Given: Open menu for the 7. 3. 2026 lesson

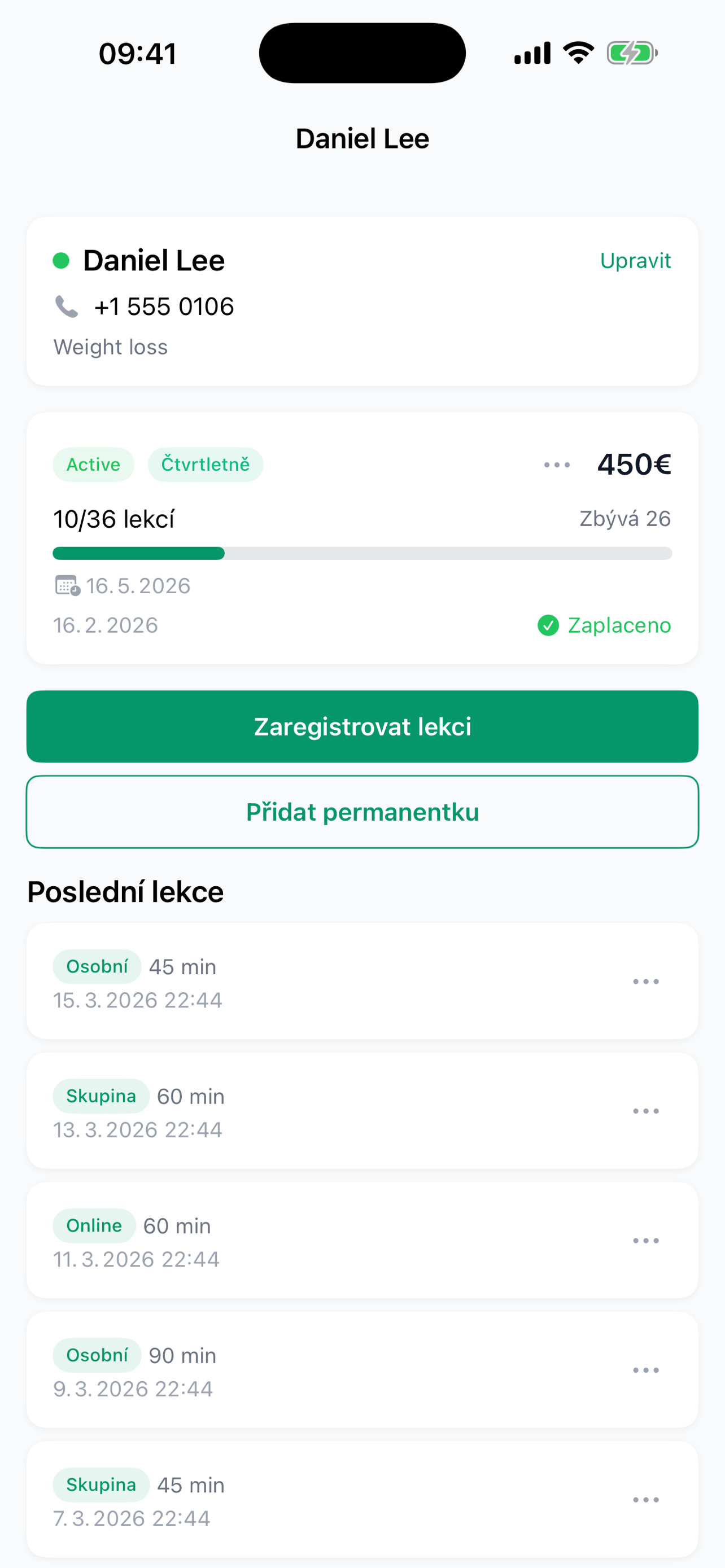Looking at the screenshot, I should (645, 1500).
